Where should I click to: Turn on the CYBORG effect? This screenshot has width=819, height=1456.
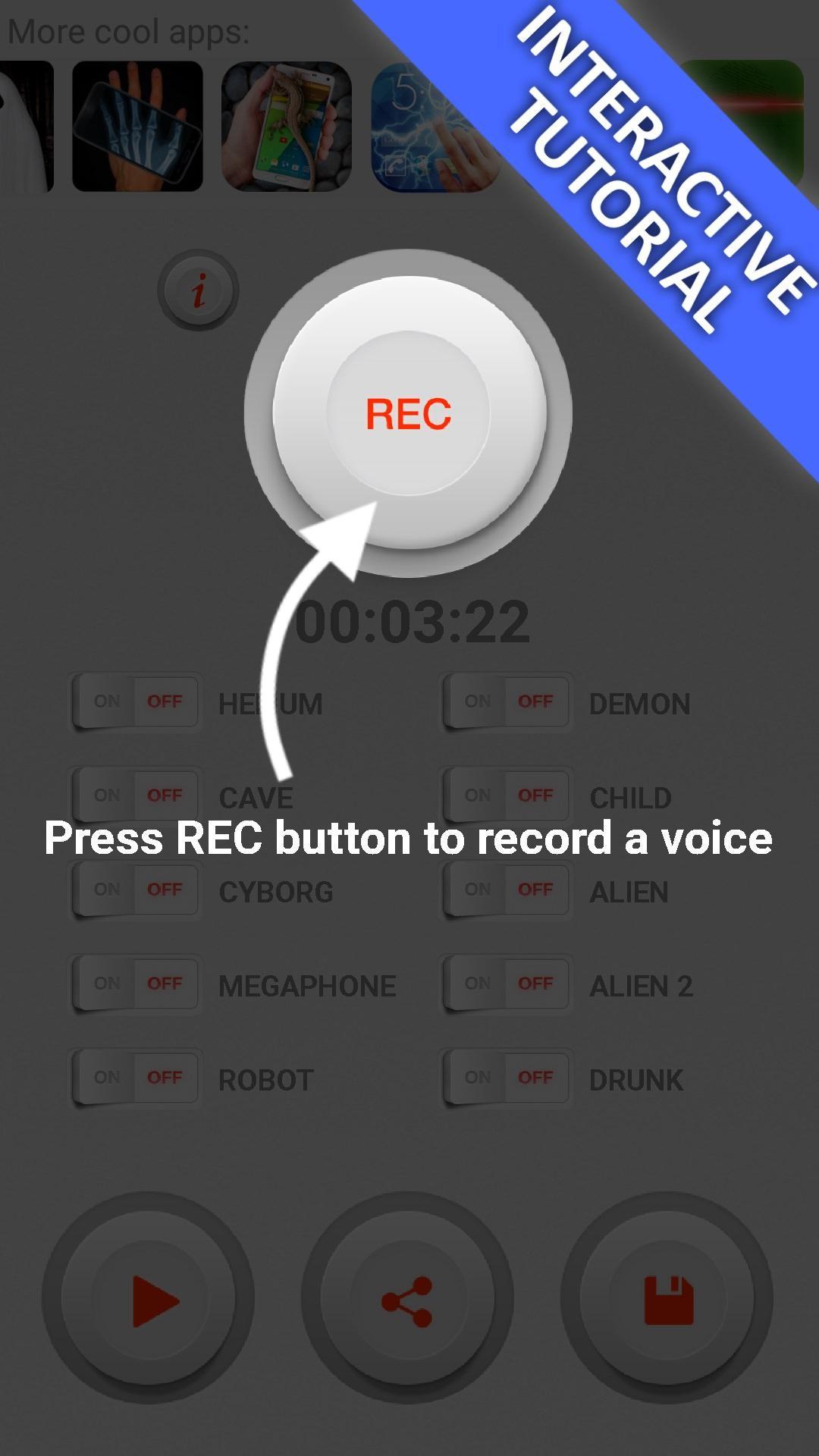(x=136, y=889)
